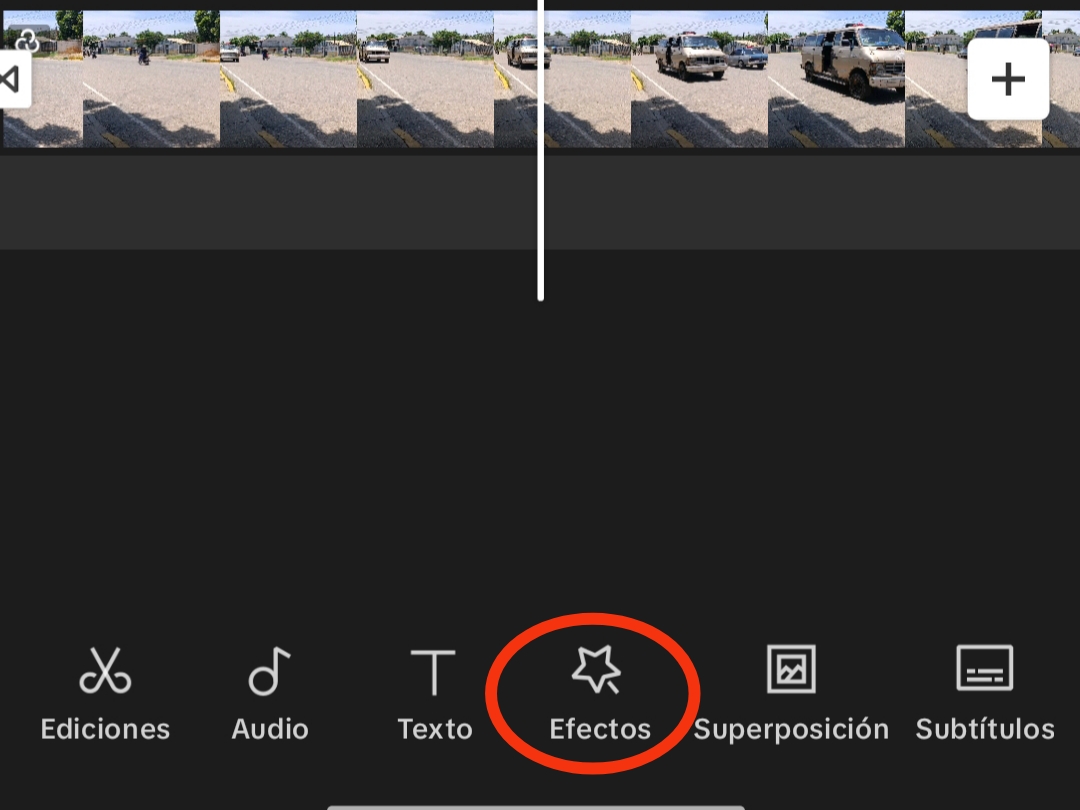Select the Texto tool
Image resolution: width=1080 pixels, height=810 pixels.
point(434,692)
